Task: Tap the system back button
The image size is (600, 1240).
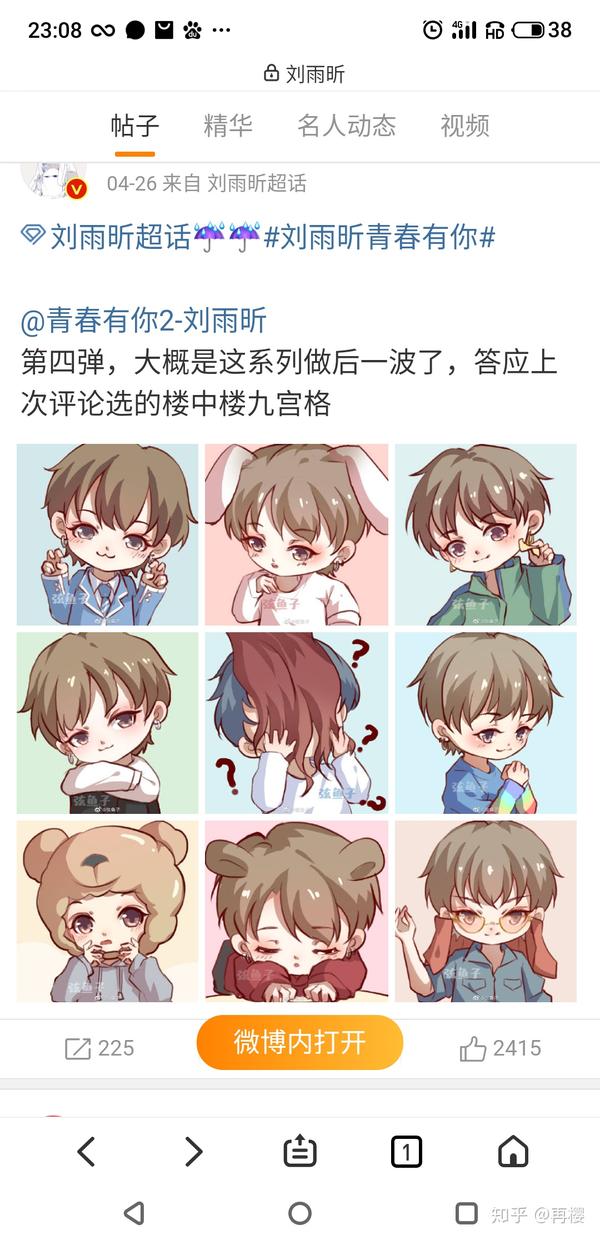Action: [x=133, y=1213]
